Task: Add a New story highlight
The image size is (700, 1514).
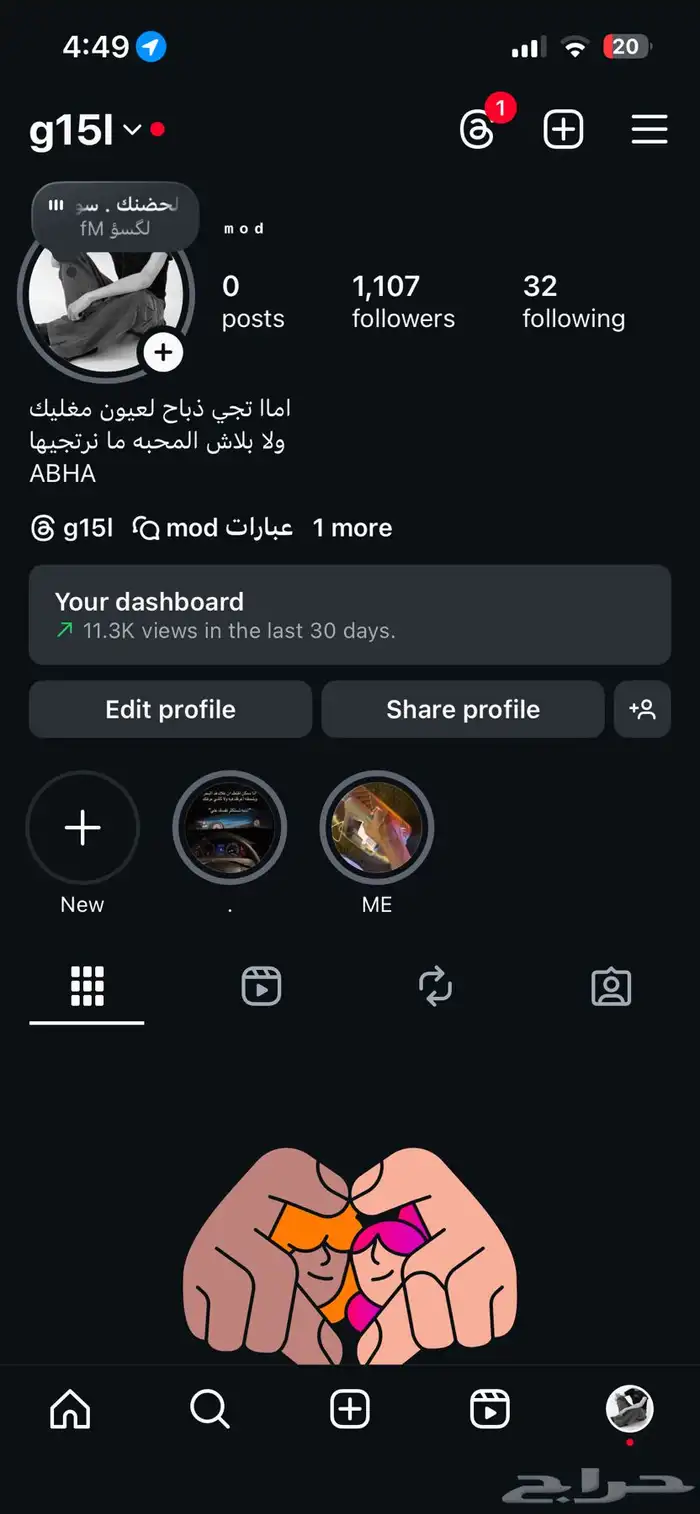Action: tap(82, 828)
